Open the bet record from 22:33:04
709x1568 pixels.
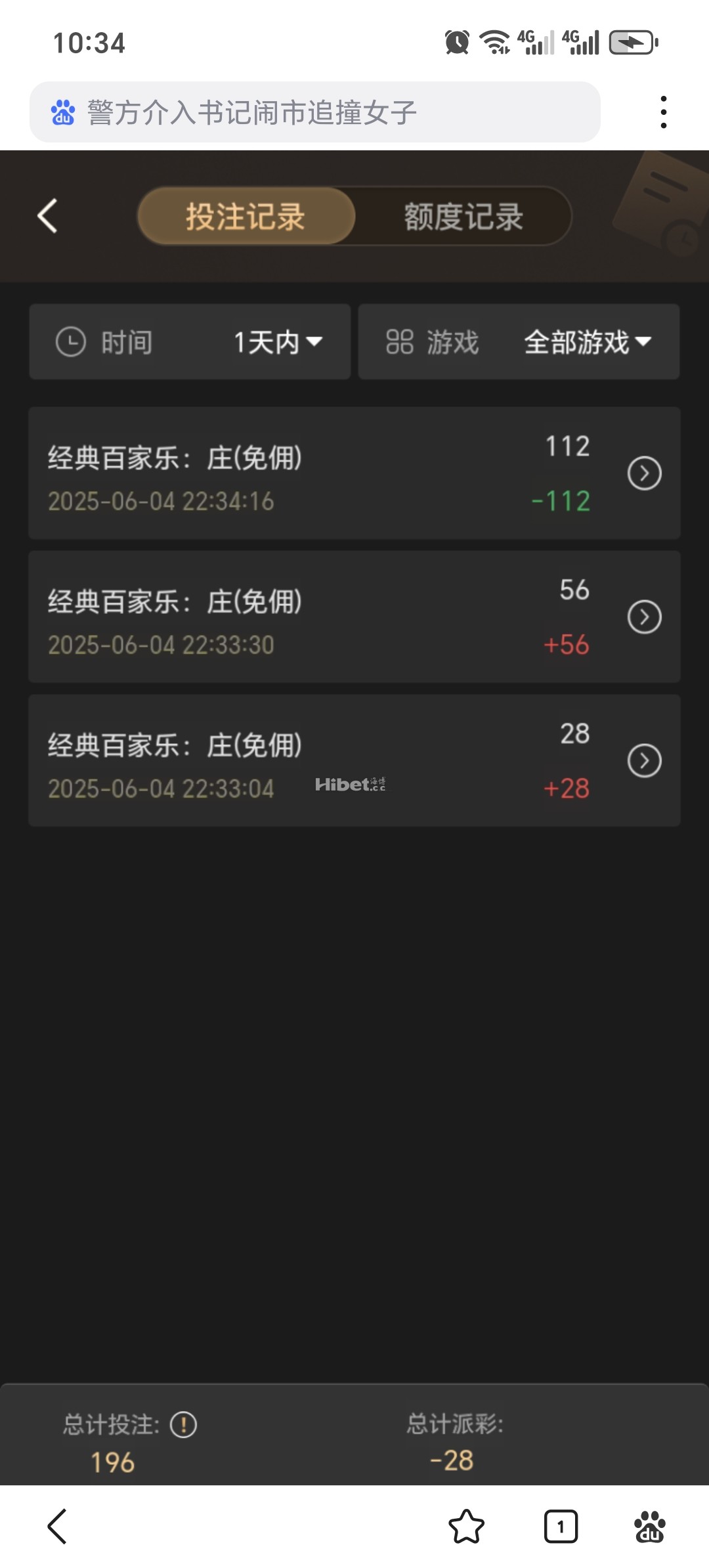tap(644, 761)
